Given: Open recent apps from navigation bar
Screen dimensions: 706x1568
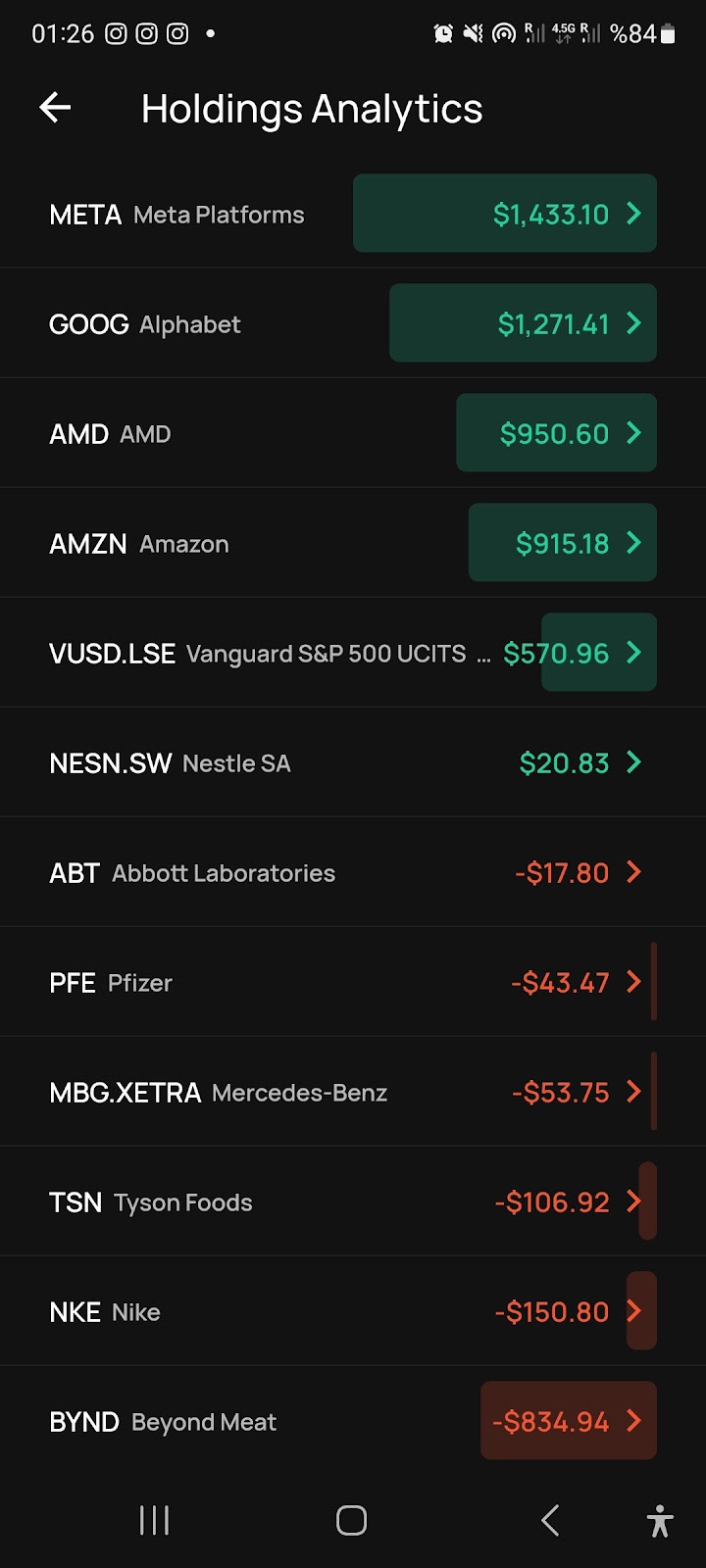Looking at the screenshot, I should click(x=154, y=1520).
